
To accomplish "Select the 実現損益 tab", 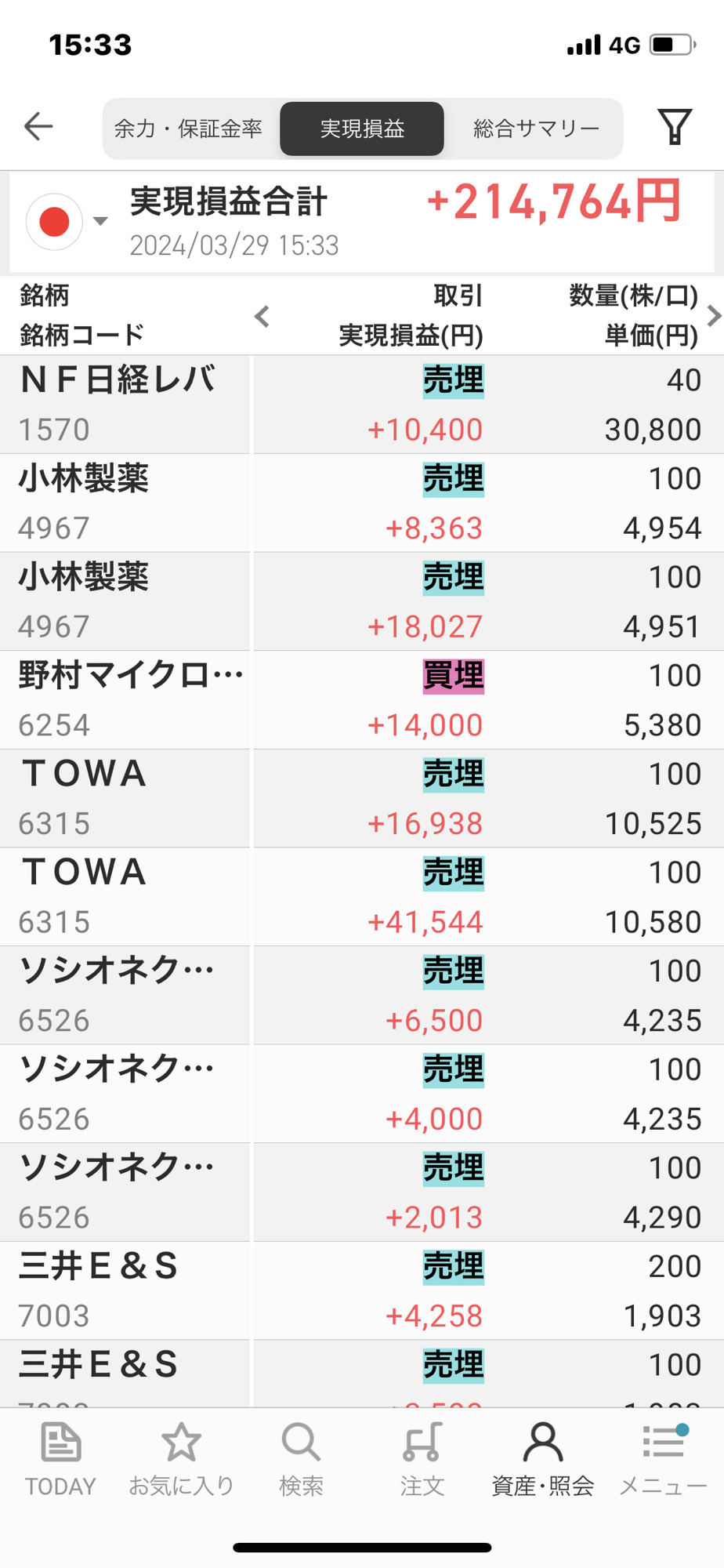I will [x=362, y=129].
